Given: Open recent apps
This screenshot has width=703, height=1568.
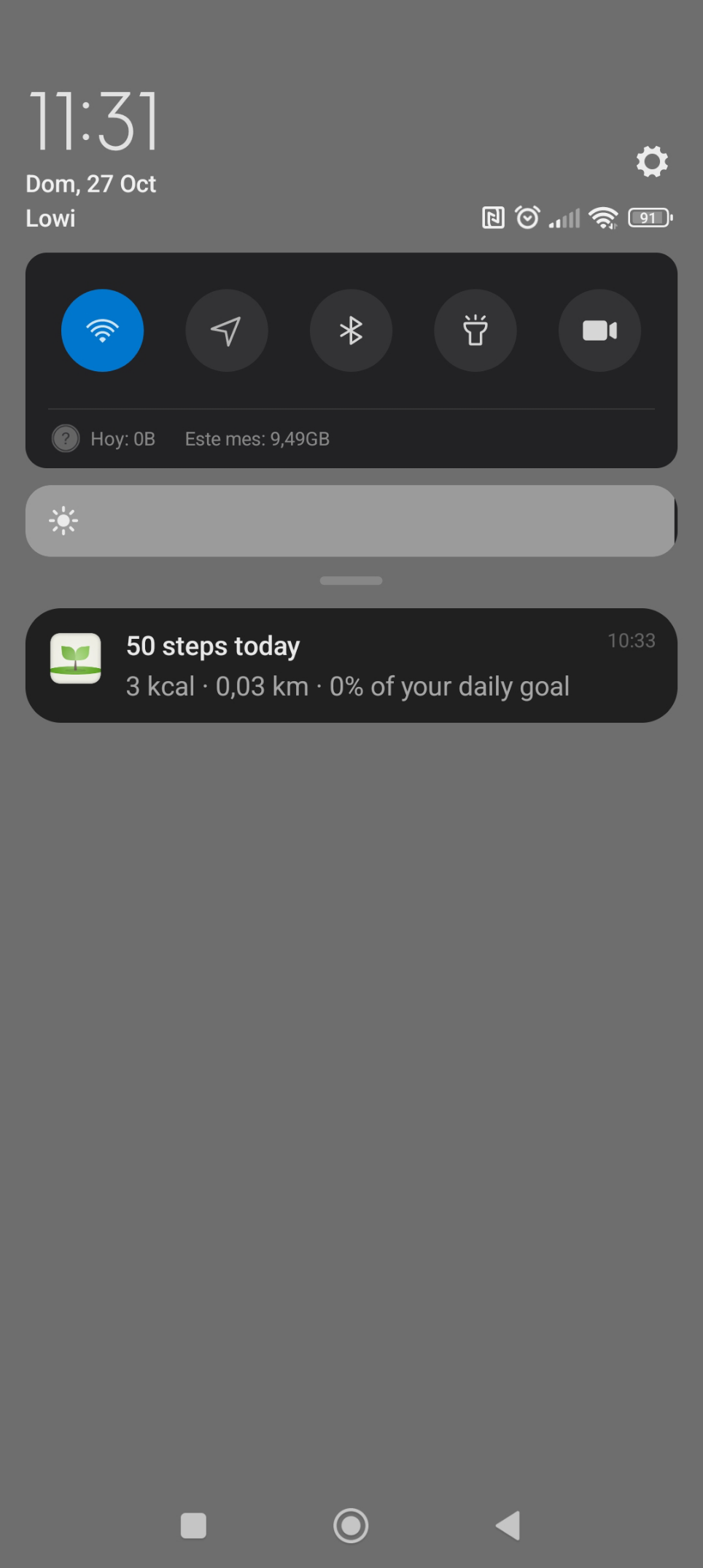Looking at the screenshot, I should [193, 1525].
